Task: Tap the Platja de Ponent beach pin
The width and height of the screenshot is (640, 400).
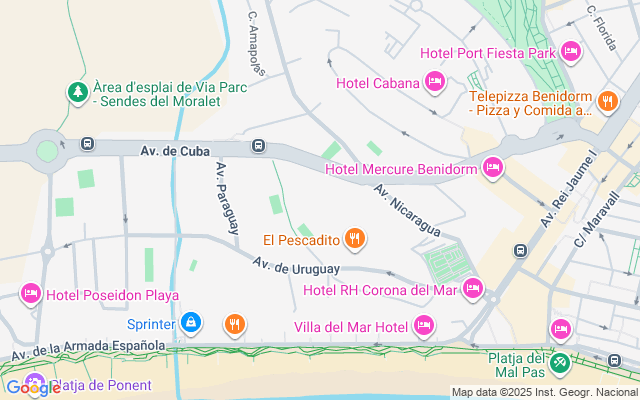Action: (37, 383)
